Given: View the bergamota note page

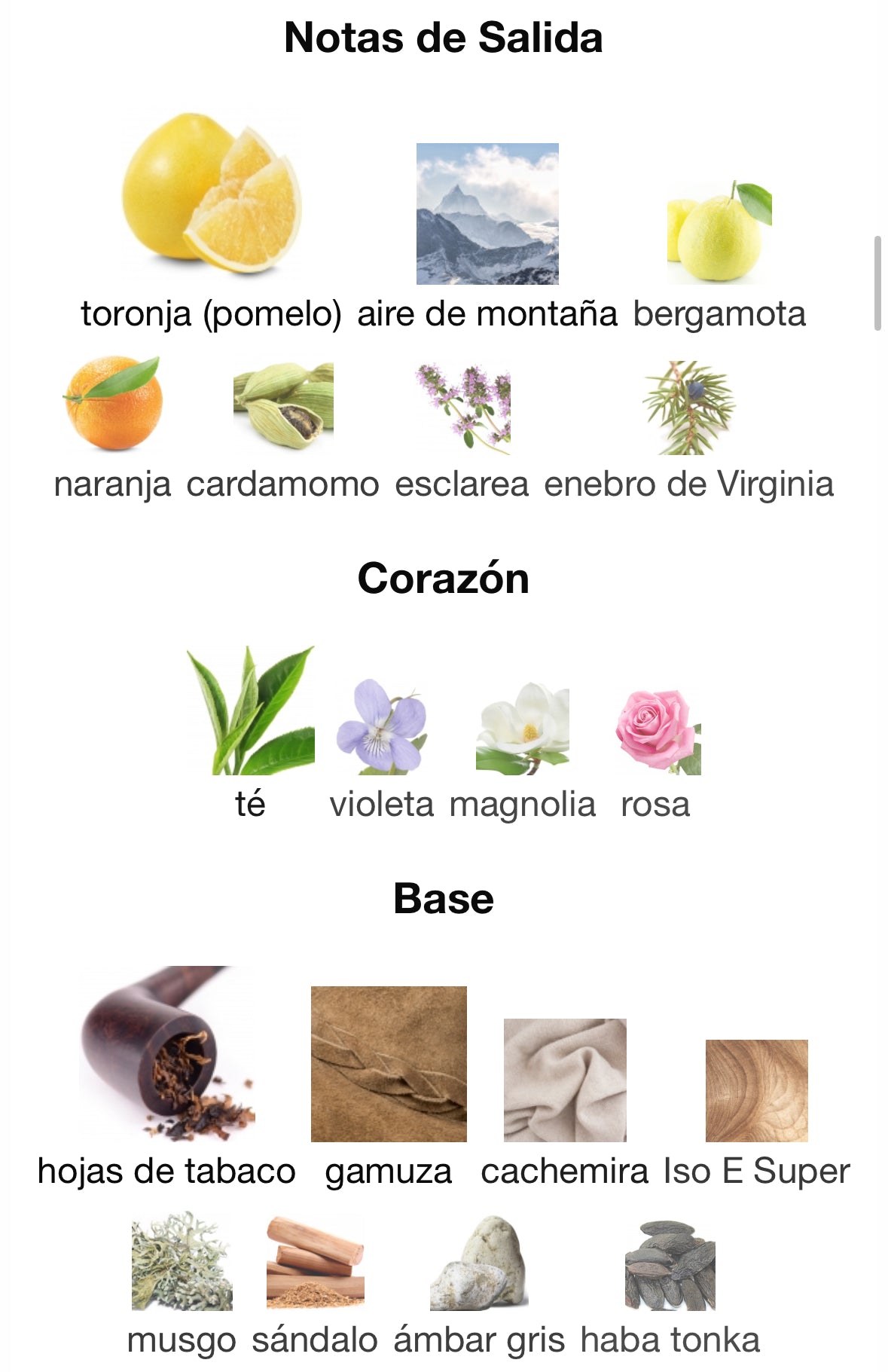Looking at the screenshot, I should point(719,232).
